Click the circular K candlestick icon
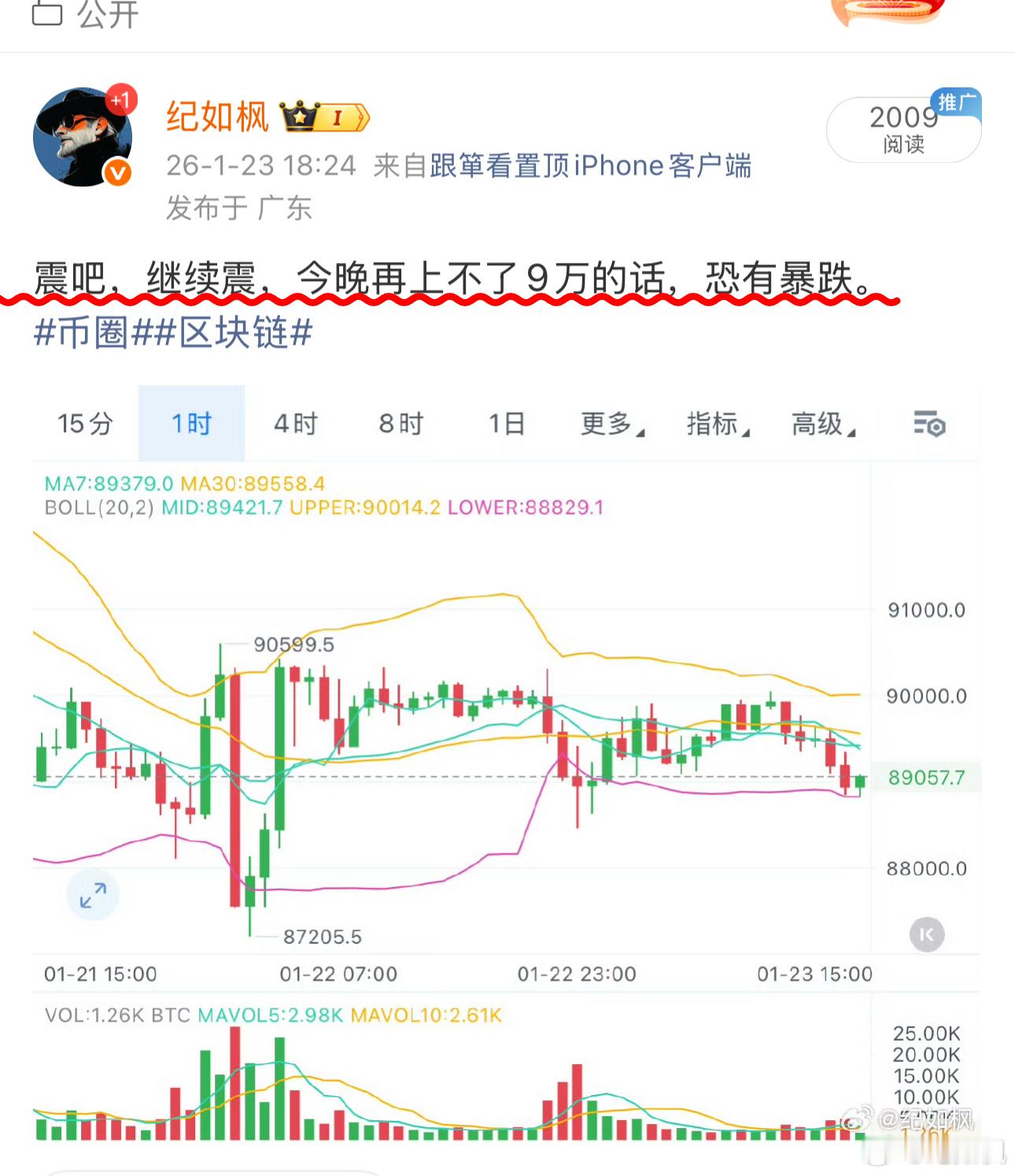The image size is (1015, 1176). coord(927,935)
